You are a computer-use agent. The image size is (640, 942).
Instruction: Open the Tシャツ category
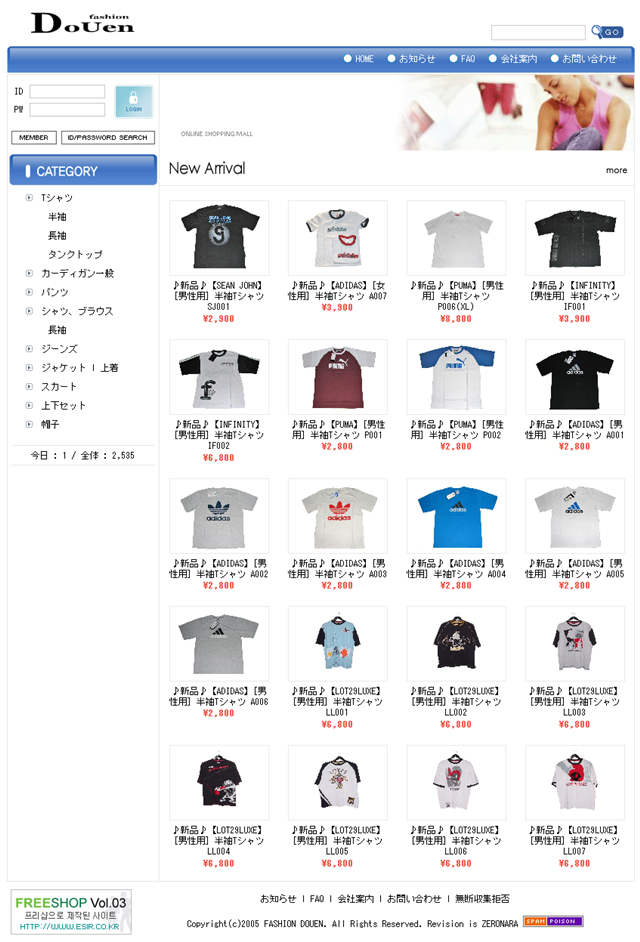pos(56,198)
